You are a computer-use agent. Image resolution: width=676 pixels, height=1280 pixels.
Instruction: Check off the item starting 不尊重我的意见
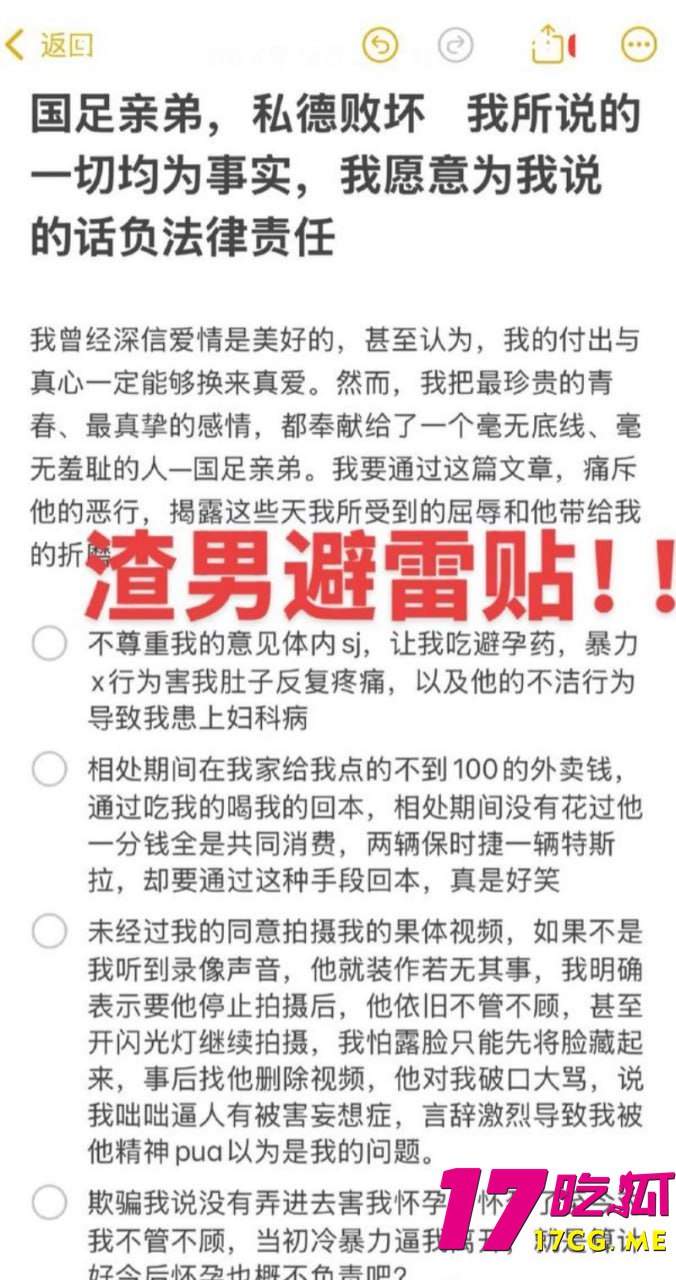(x=49, y=642)
